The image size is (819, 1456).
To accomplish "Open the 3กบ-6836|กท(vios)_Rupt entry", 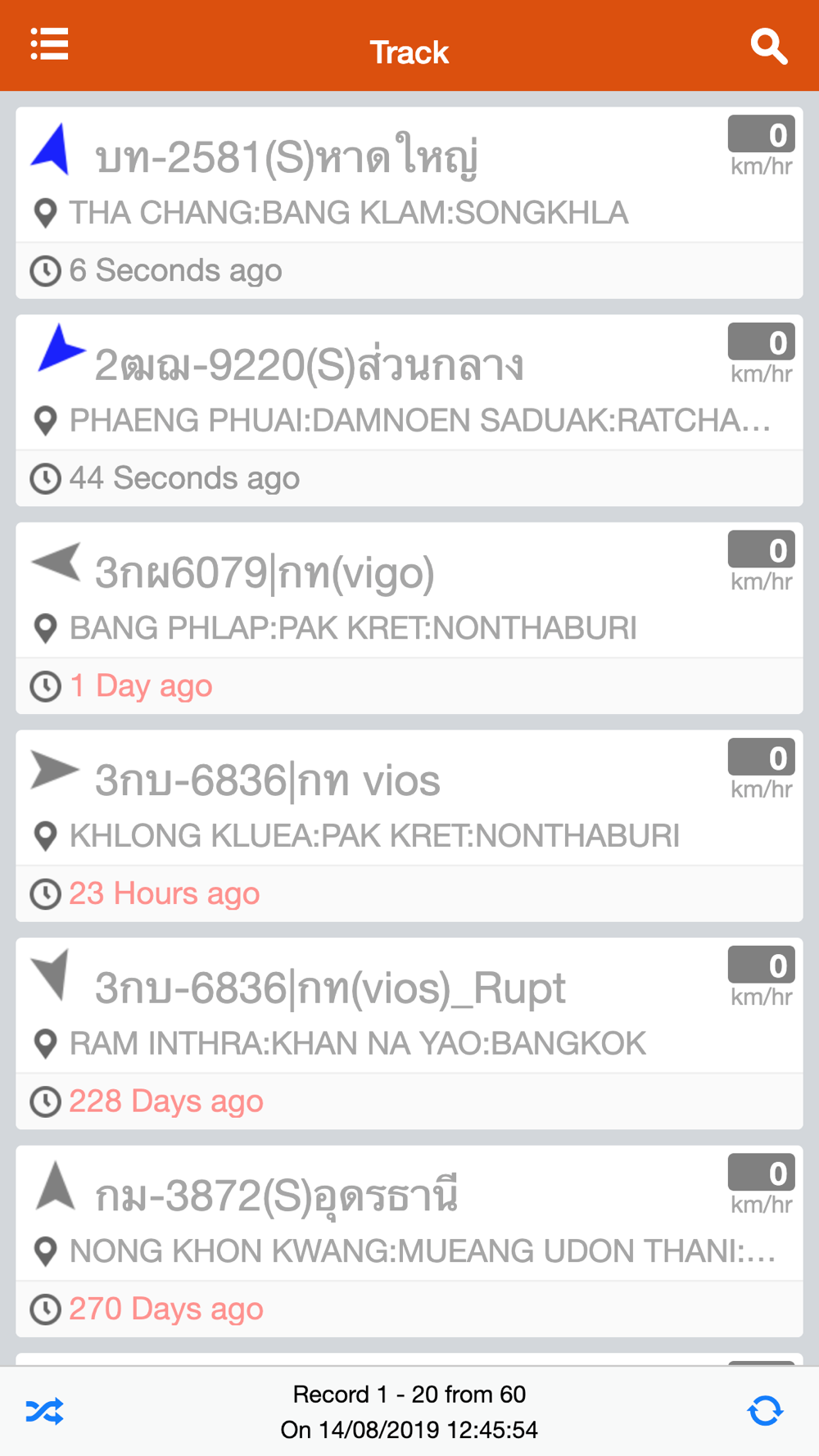I will click(x=409, y=1034).
